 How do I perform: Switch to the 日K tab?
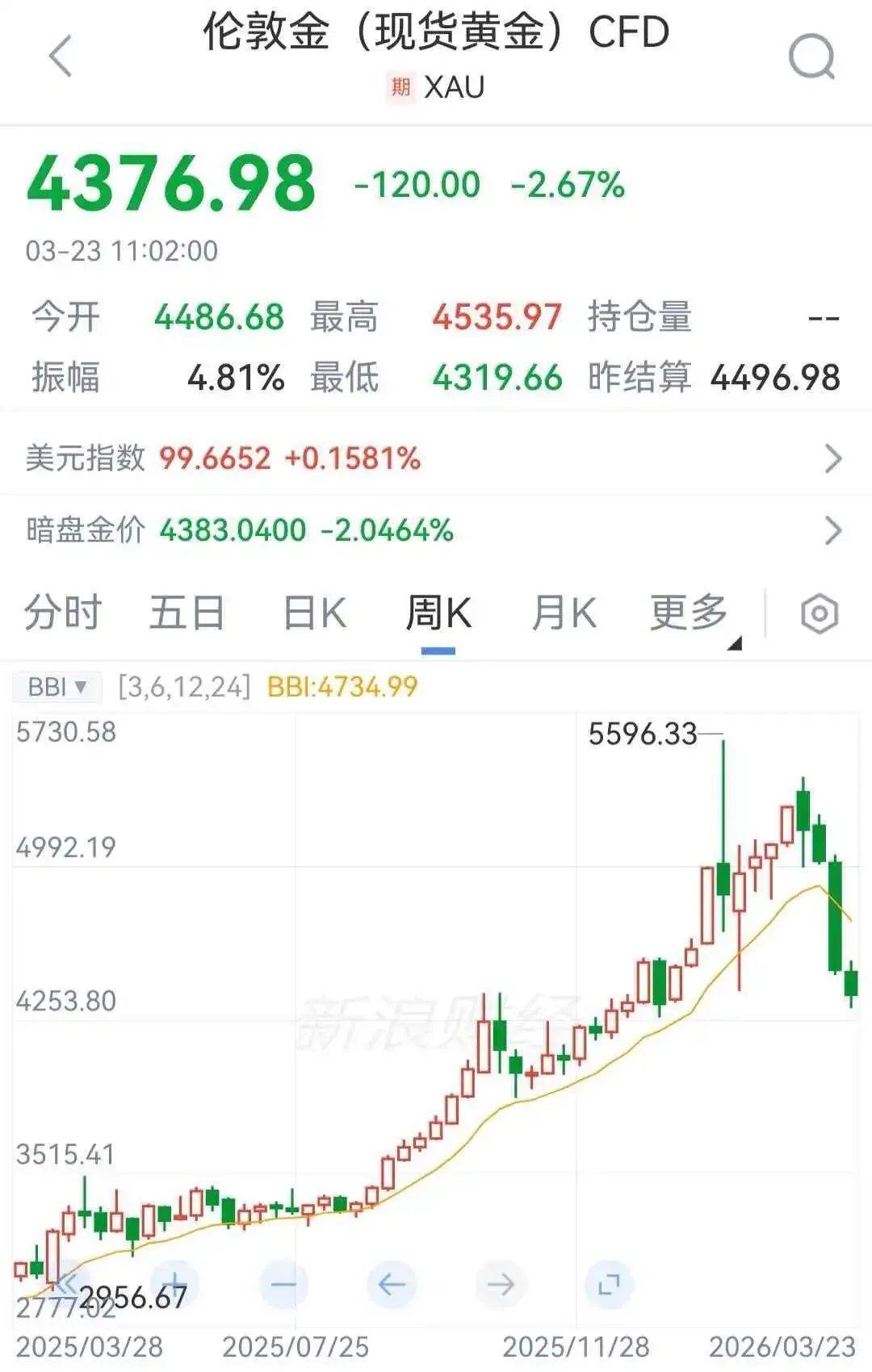click(315, 612)
